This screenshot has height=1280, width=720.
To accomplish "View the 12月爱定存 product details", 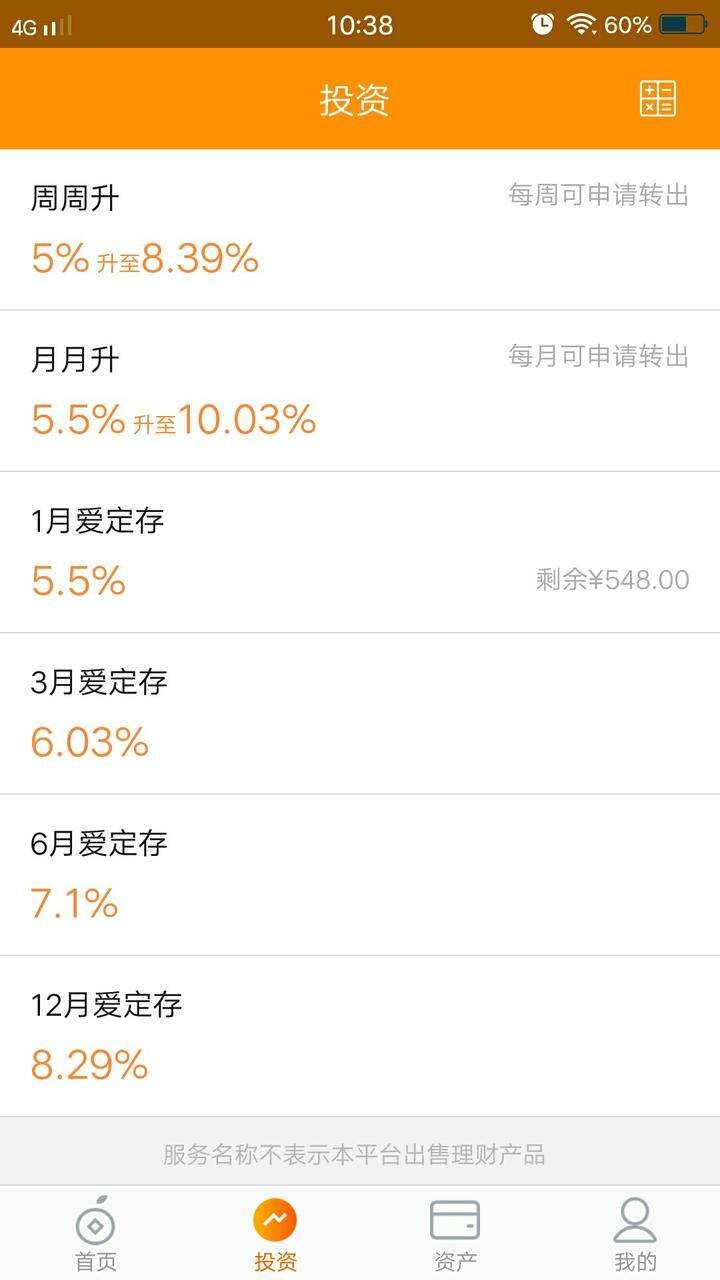I will coord(360,1036).
